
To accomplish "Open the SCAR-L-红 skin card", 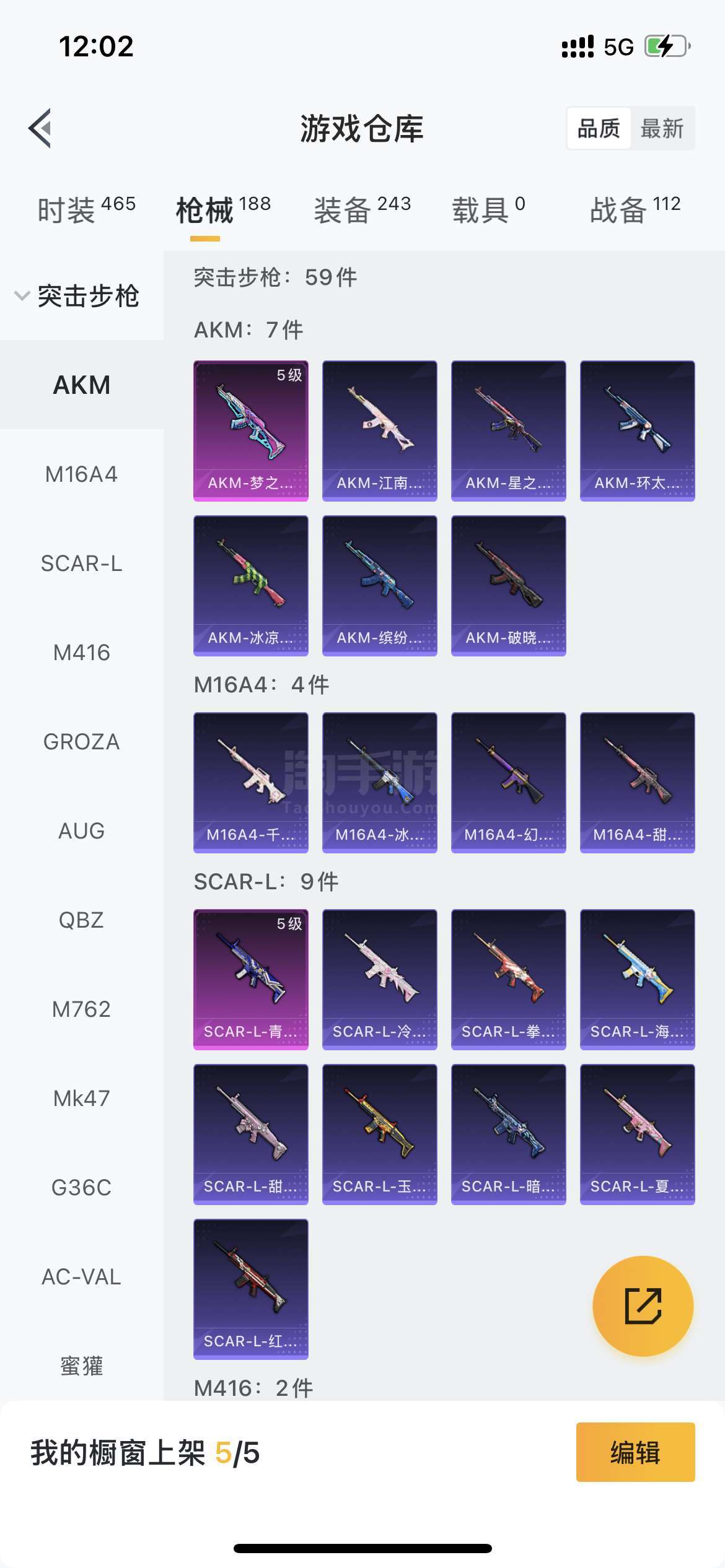I will [251, 1289].
